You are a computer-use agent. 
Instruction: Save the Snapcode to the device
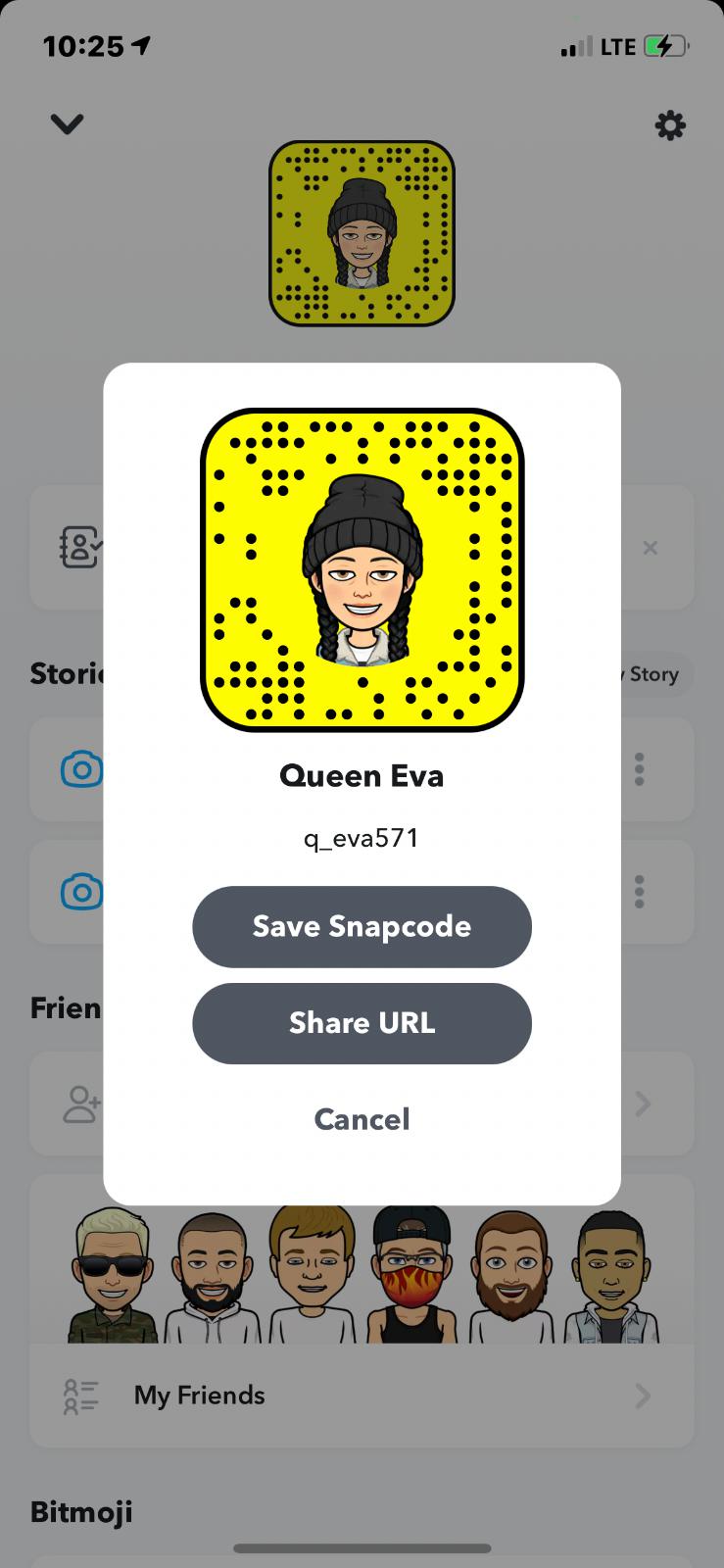tap(362, 926)
